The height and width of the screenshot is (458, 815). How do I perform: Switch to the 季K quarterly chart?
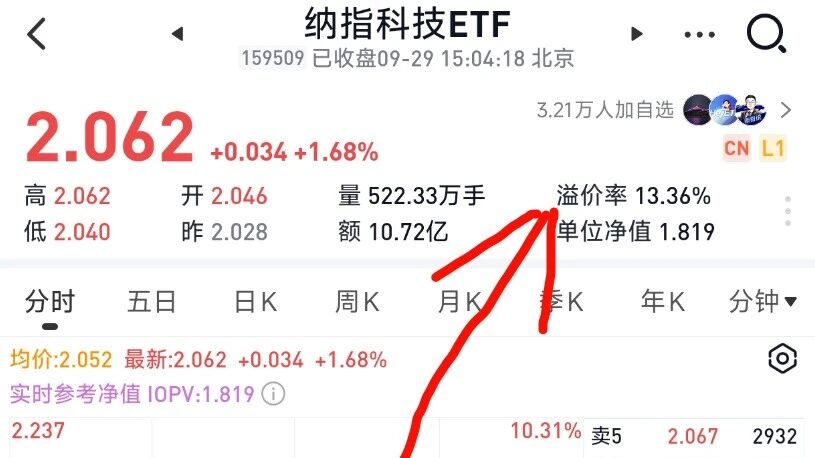561,301
